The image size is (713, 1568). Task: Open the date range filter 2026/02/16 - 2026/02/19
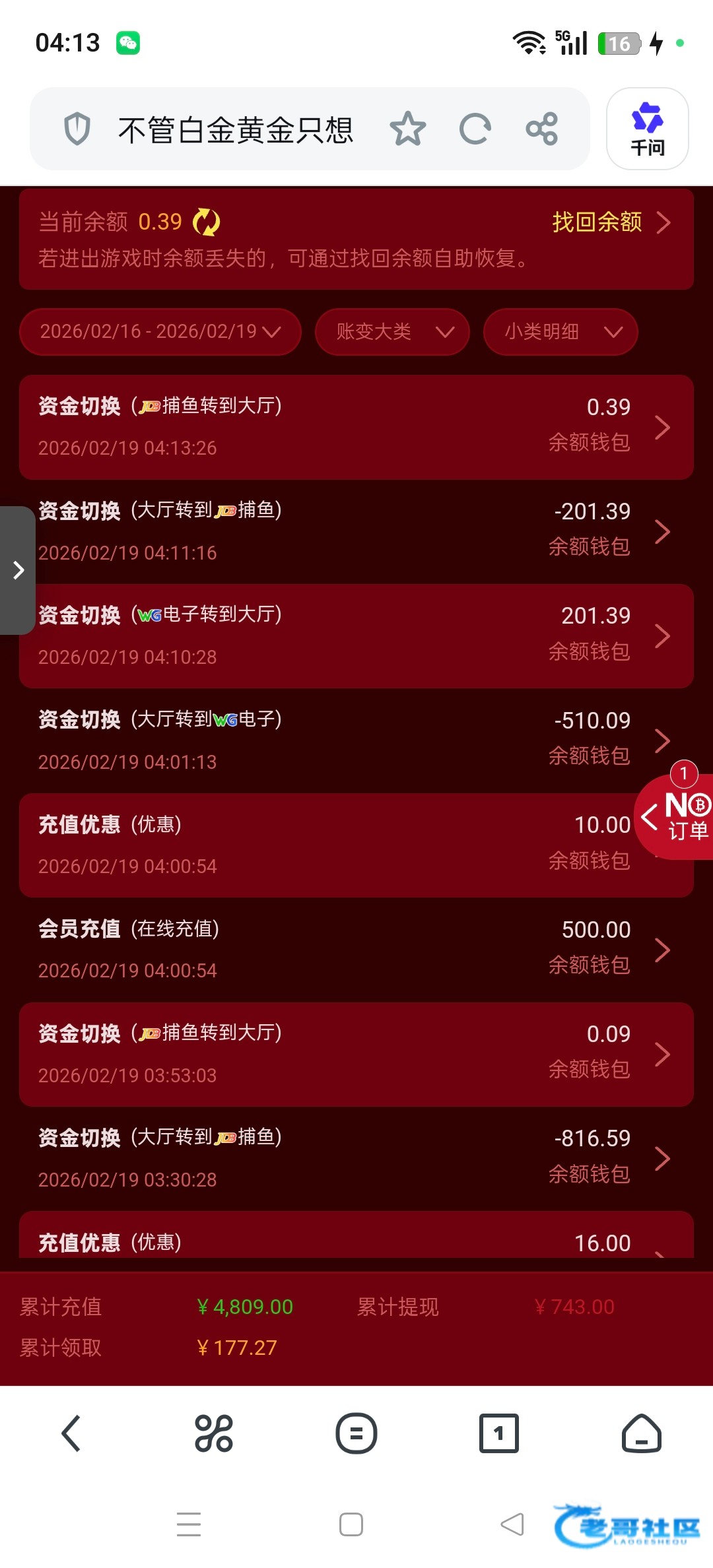(160, 331)
